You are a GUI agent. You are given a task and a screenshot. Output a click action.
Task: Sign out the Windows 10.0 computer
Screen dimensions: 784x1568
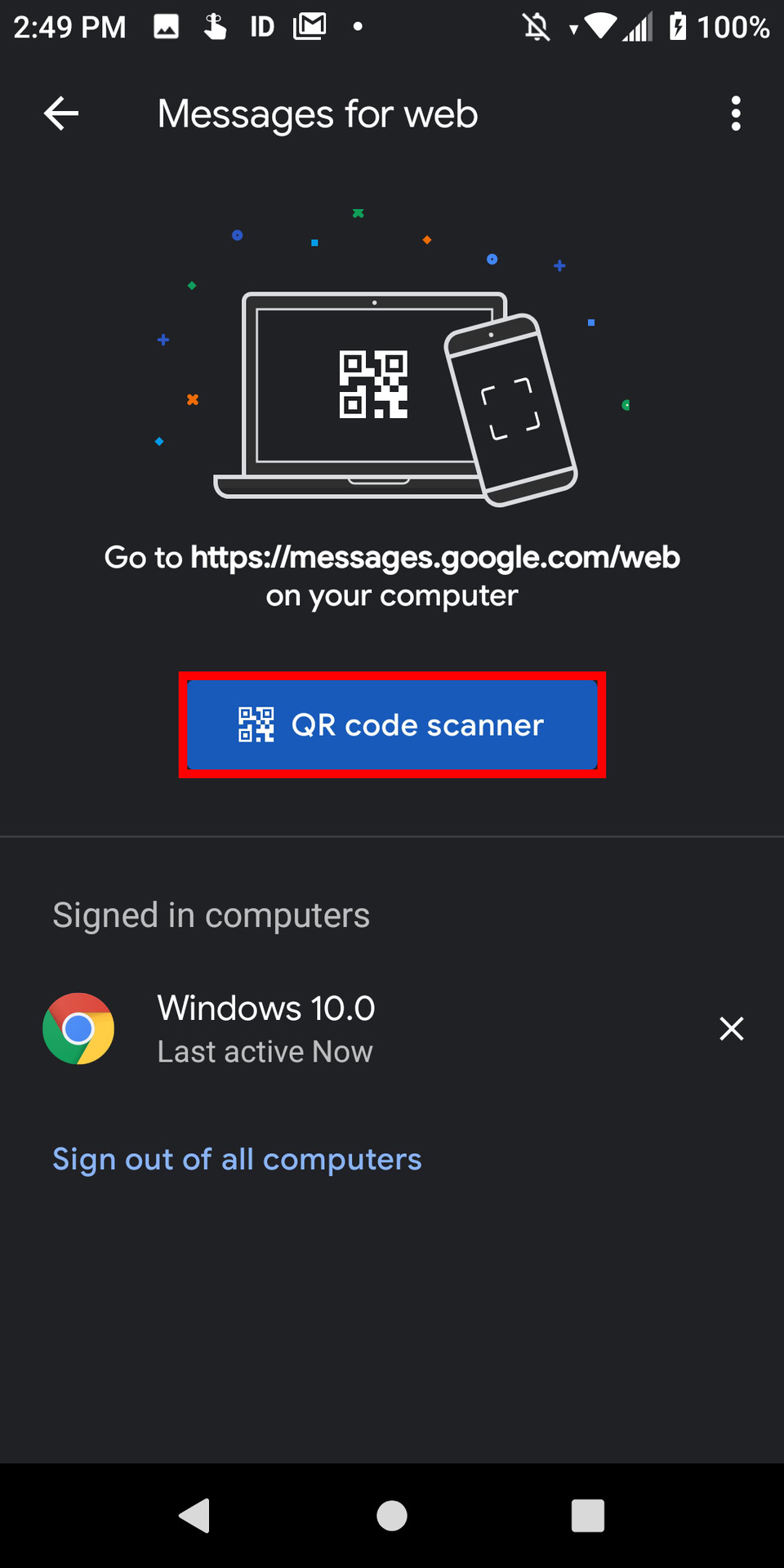tap(731, 1029)
